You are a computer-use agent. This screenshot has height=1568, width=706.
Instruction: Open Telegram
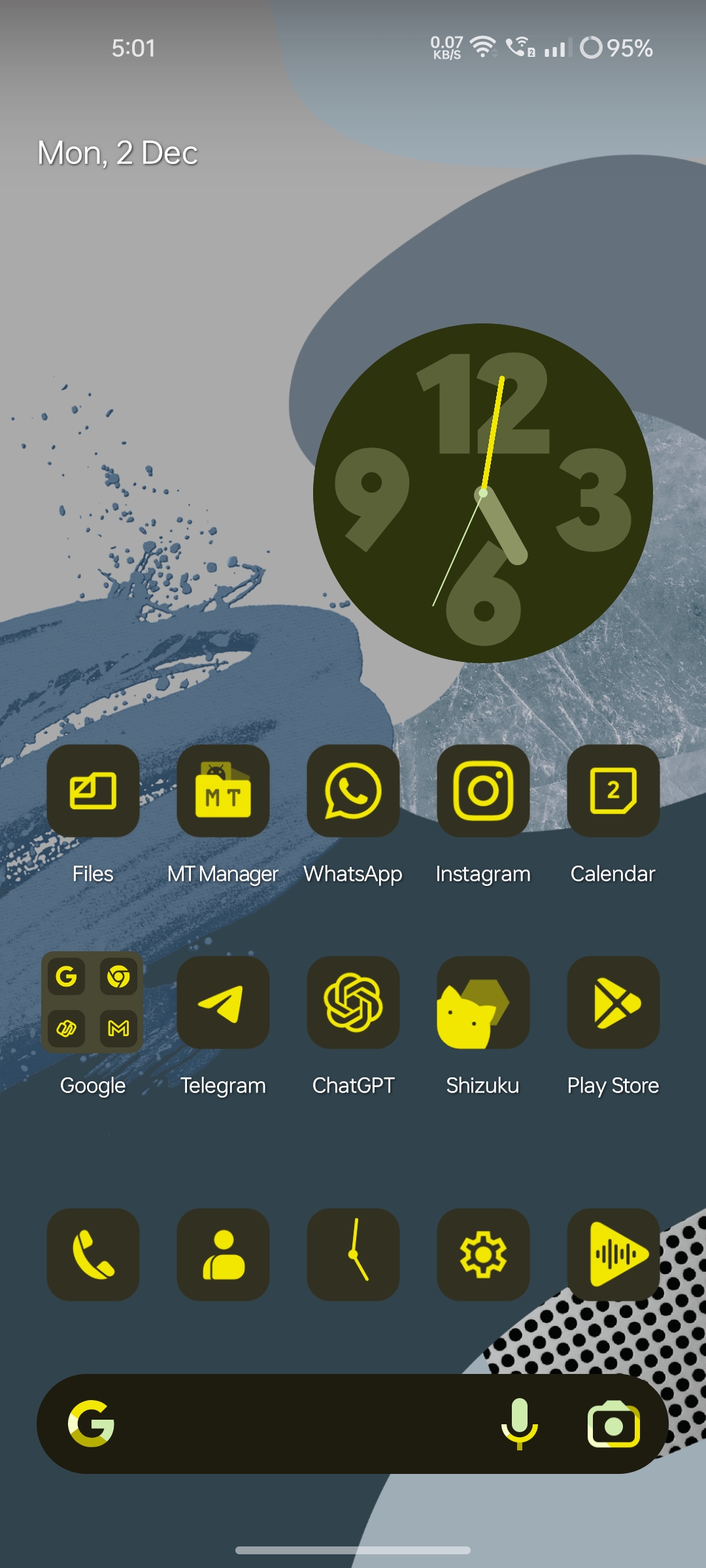click(223, 1002)
